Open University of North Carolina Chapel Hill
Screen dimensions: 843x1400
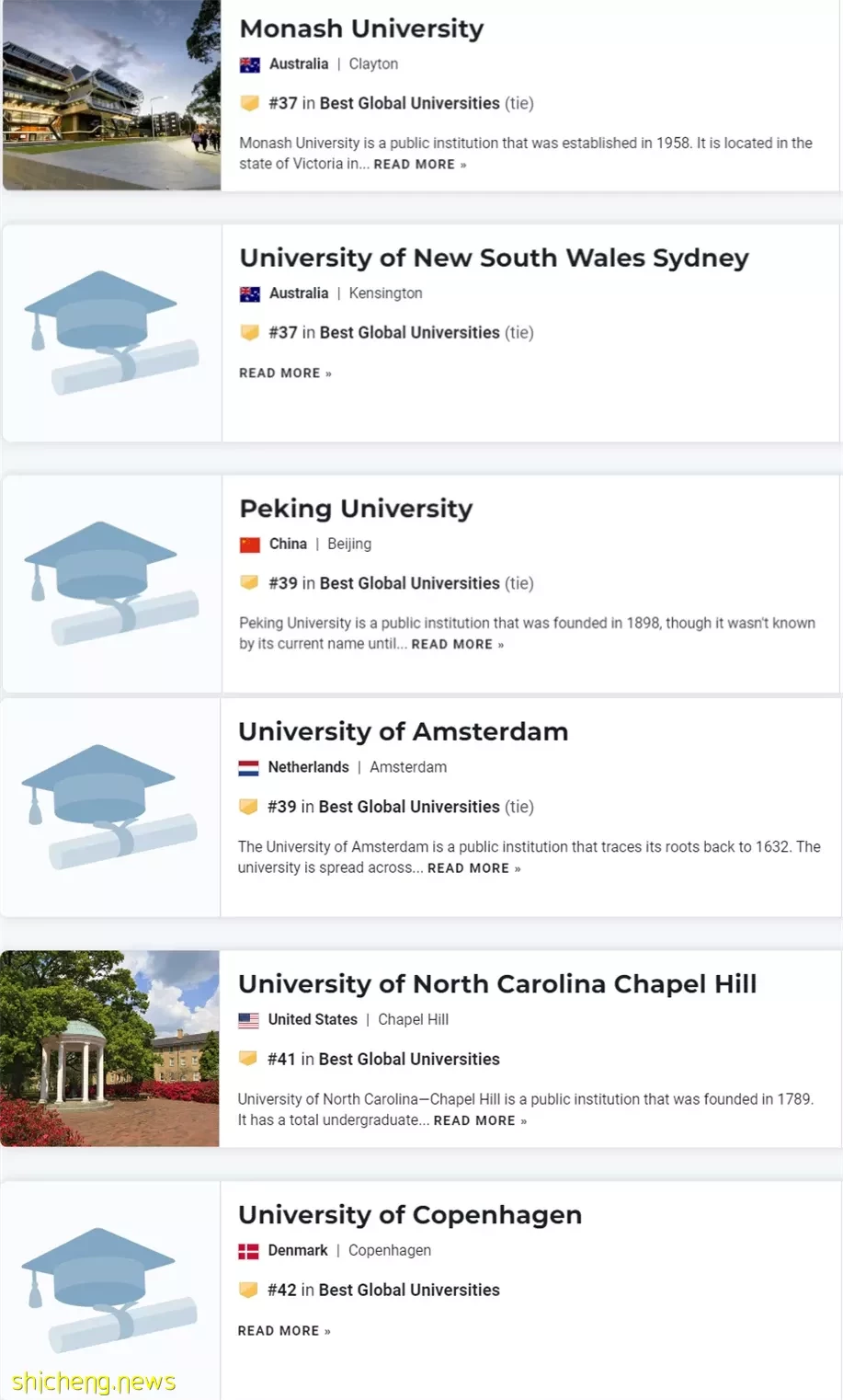497,984
